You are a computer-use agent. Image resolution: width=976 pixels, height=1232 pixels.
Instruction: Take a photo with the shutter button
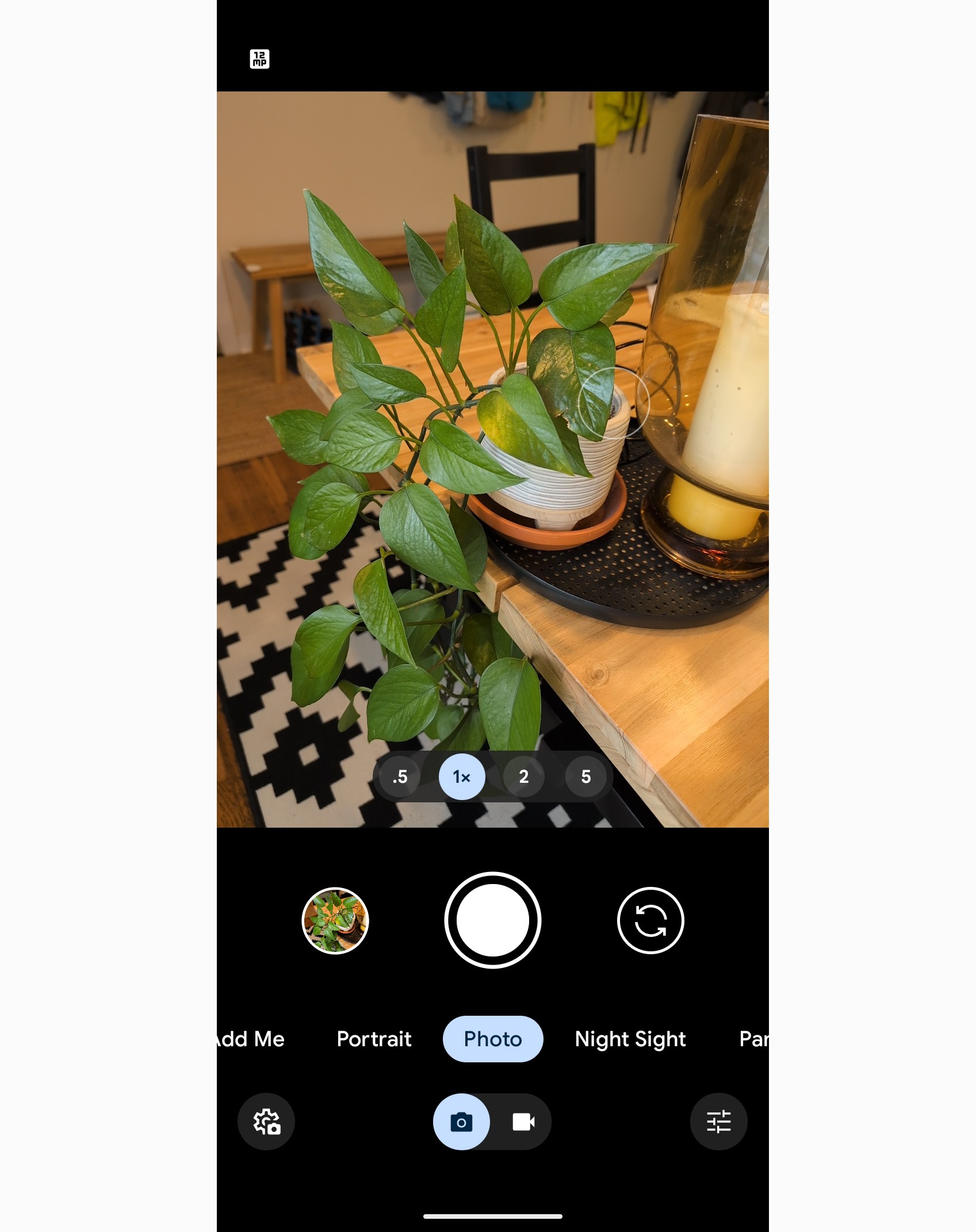point(492,920)
